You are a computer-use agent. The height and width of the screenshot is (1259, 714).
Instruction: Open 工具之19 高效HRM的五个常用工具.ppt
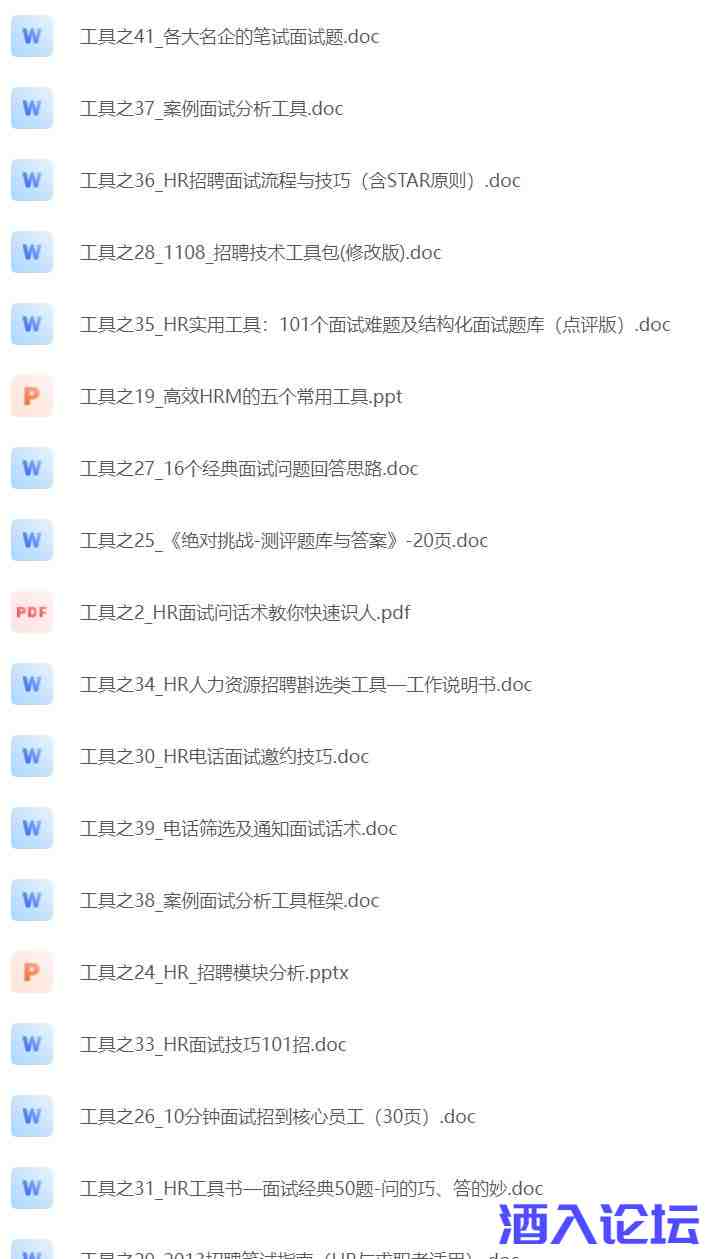click(x=241, y=397)
